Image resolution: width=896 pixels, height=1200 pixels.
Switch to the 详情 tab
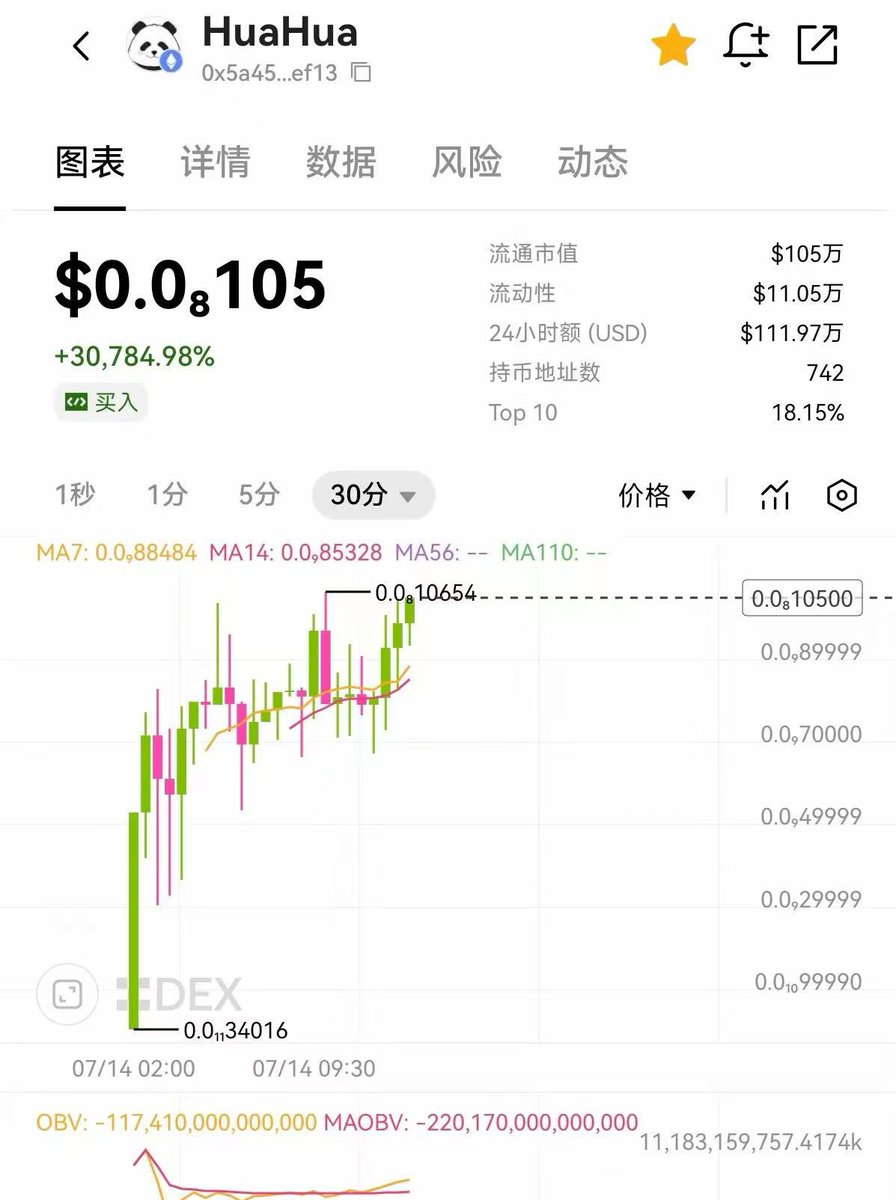click(215, 162)
